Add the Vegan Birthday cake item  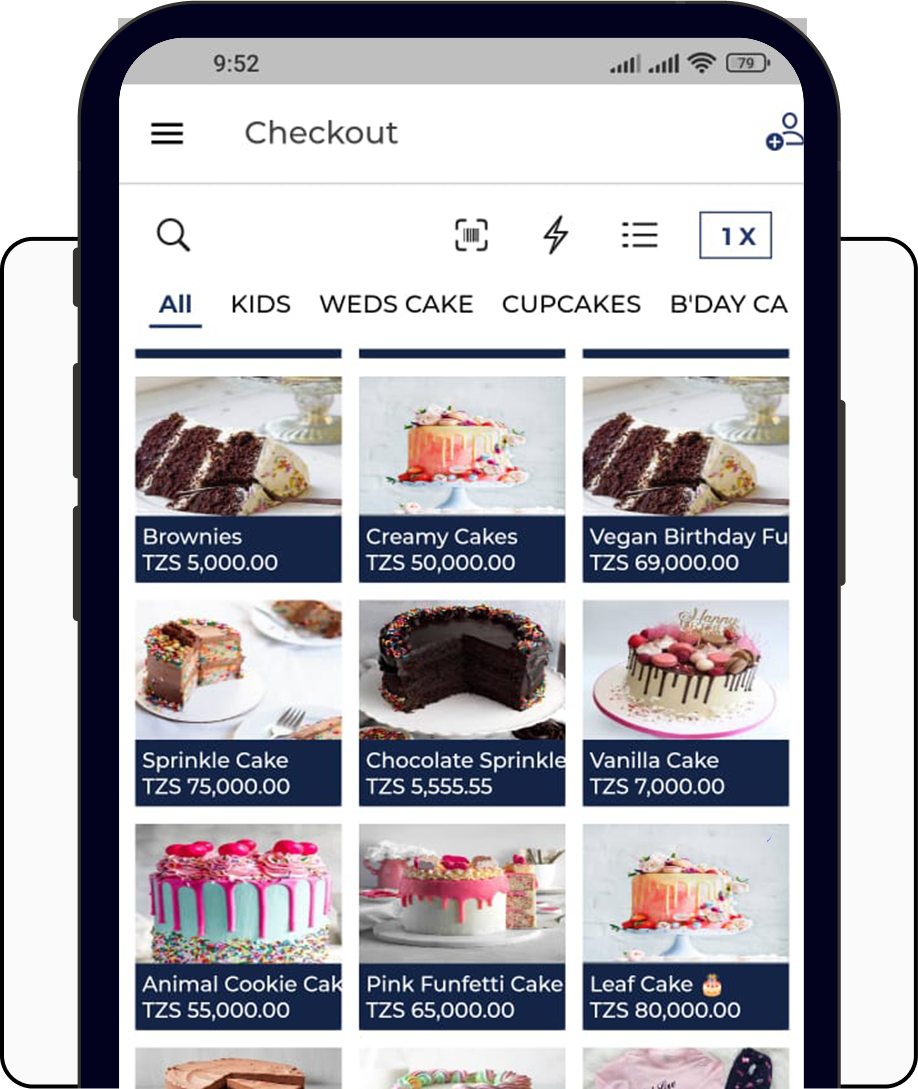coord(686,478)
